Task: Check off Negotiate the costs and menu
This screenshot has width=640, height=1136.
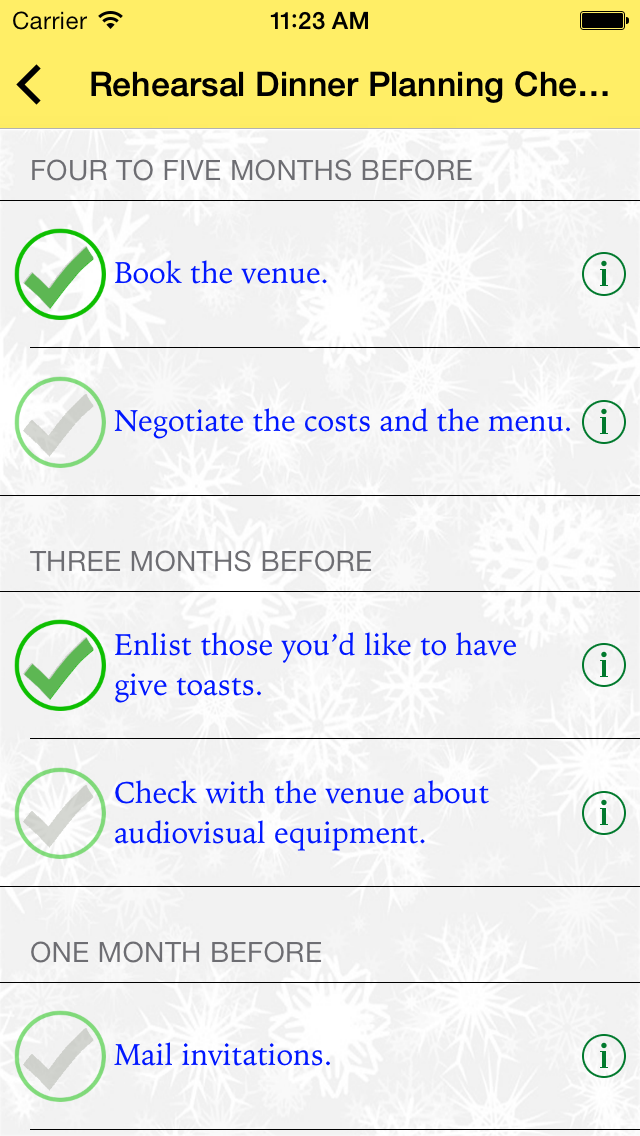Action: pos(60,422)
